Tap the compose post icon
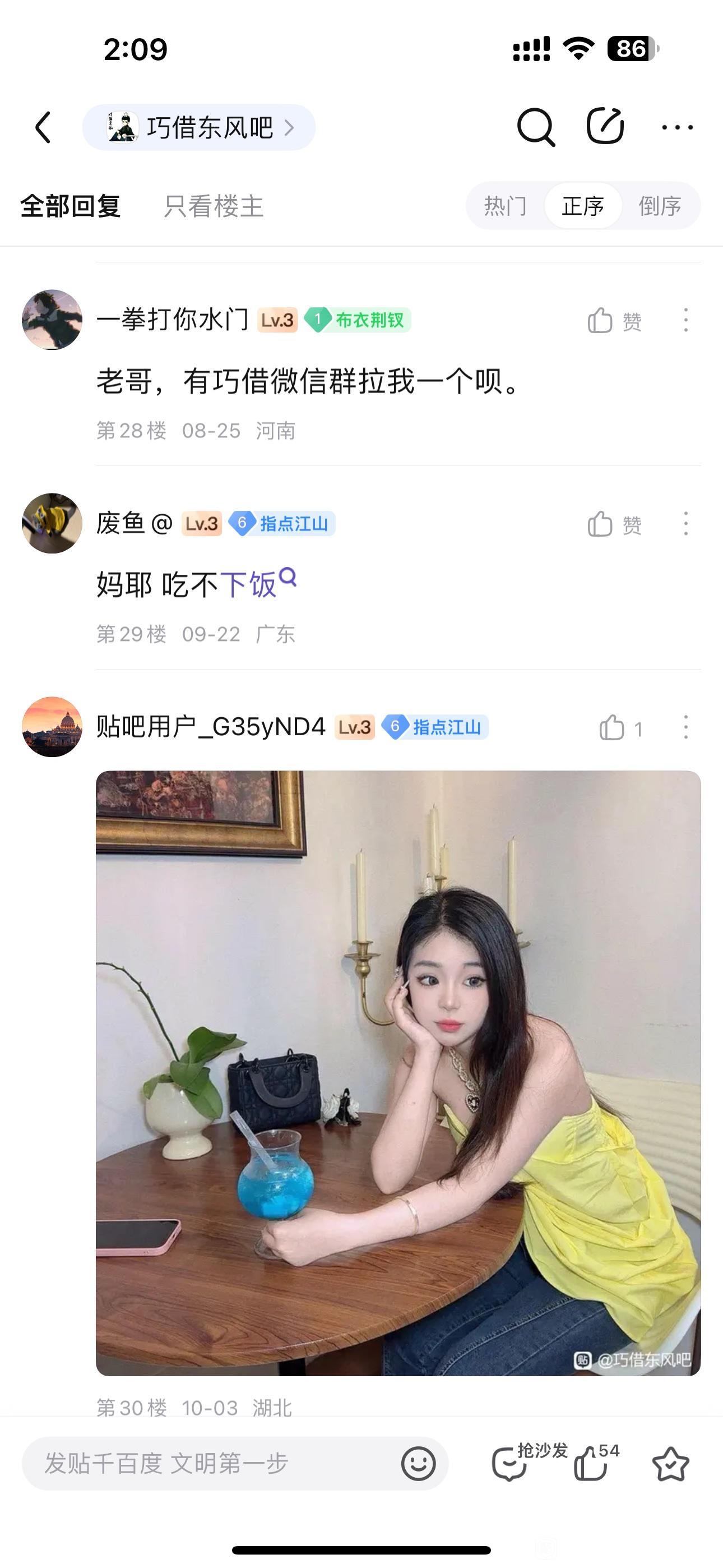 pyautogui.click(x=605, y=126)
